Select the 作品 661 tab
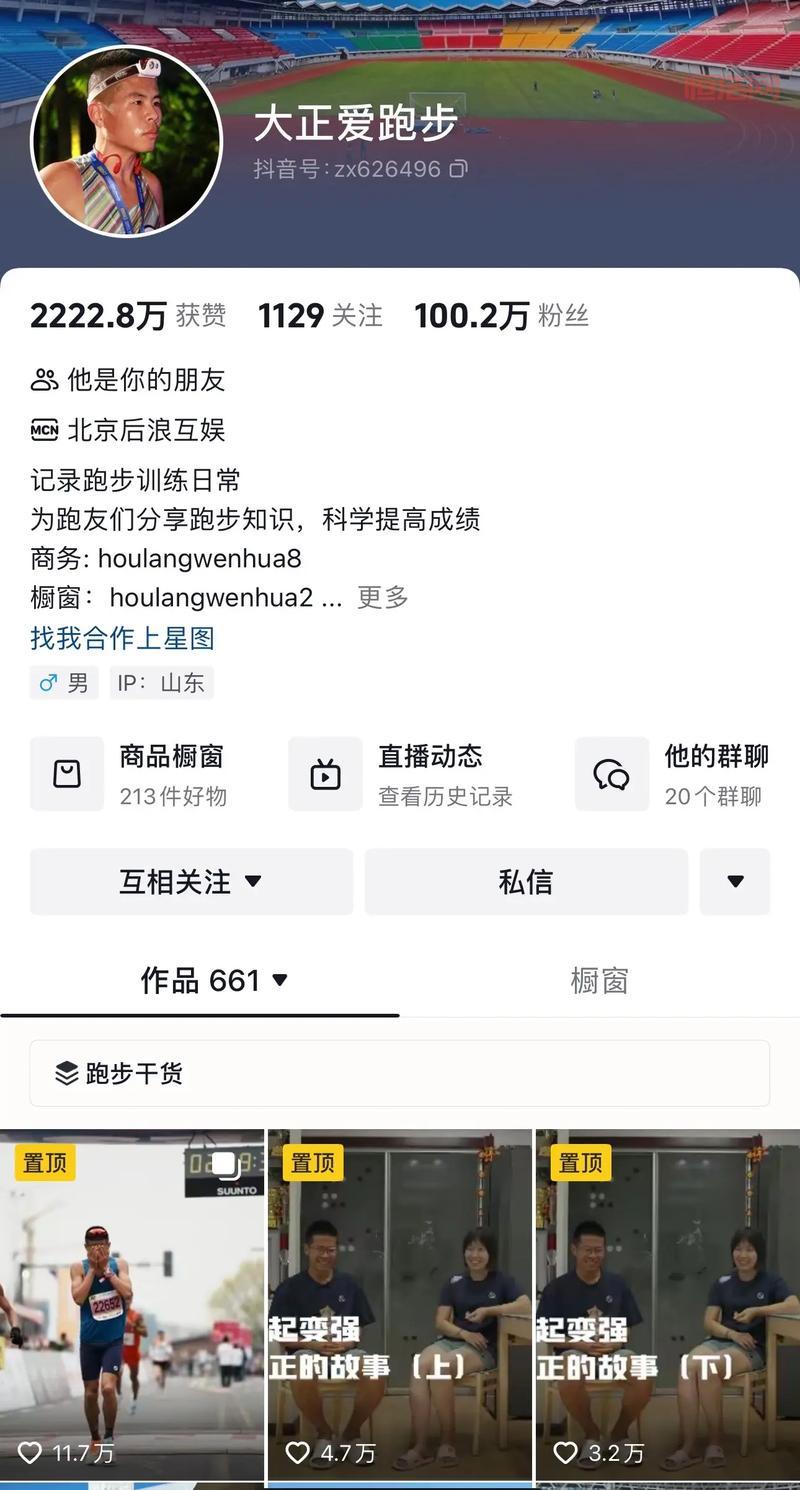Screen dimensions: 800x1490 [x=213, y=981]
